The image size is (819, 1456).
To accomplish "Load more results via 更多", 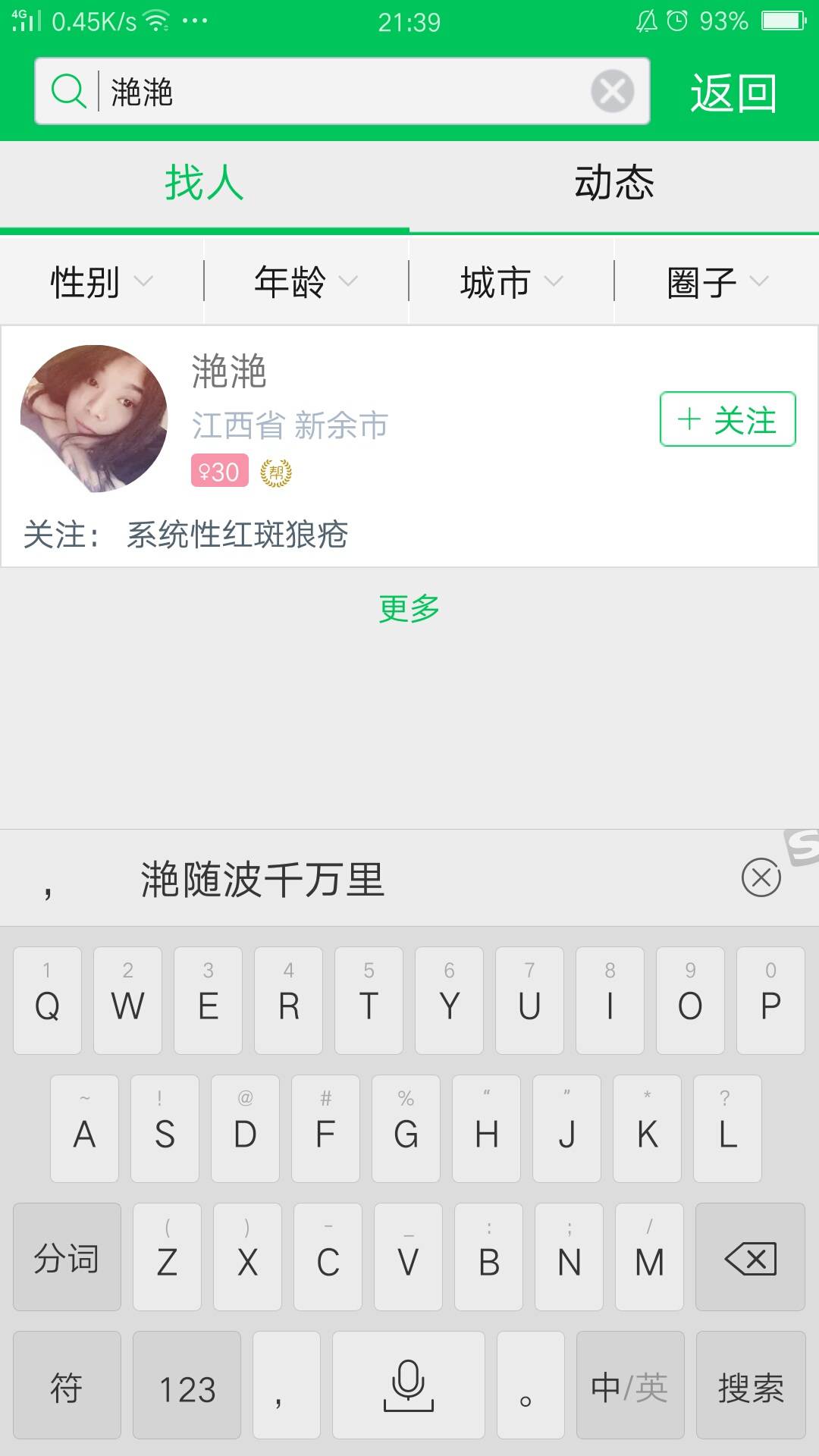I will point(409,608).
